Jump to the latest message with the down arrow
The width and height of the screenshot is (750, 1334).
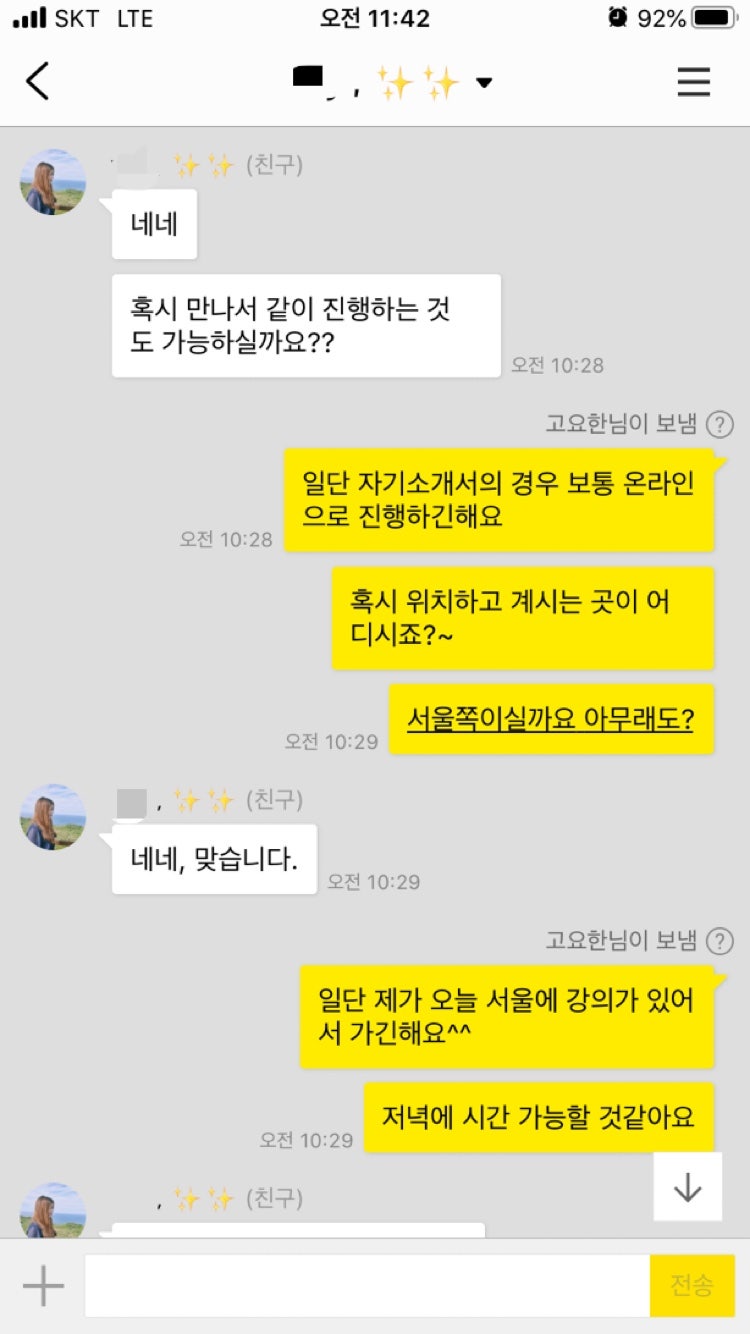688,1187
